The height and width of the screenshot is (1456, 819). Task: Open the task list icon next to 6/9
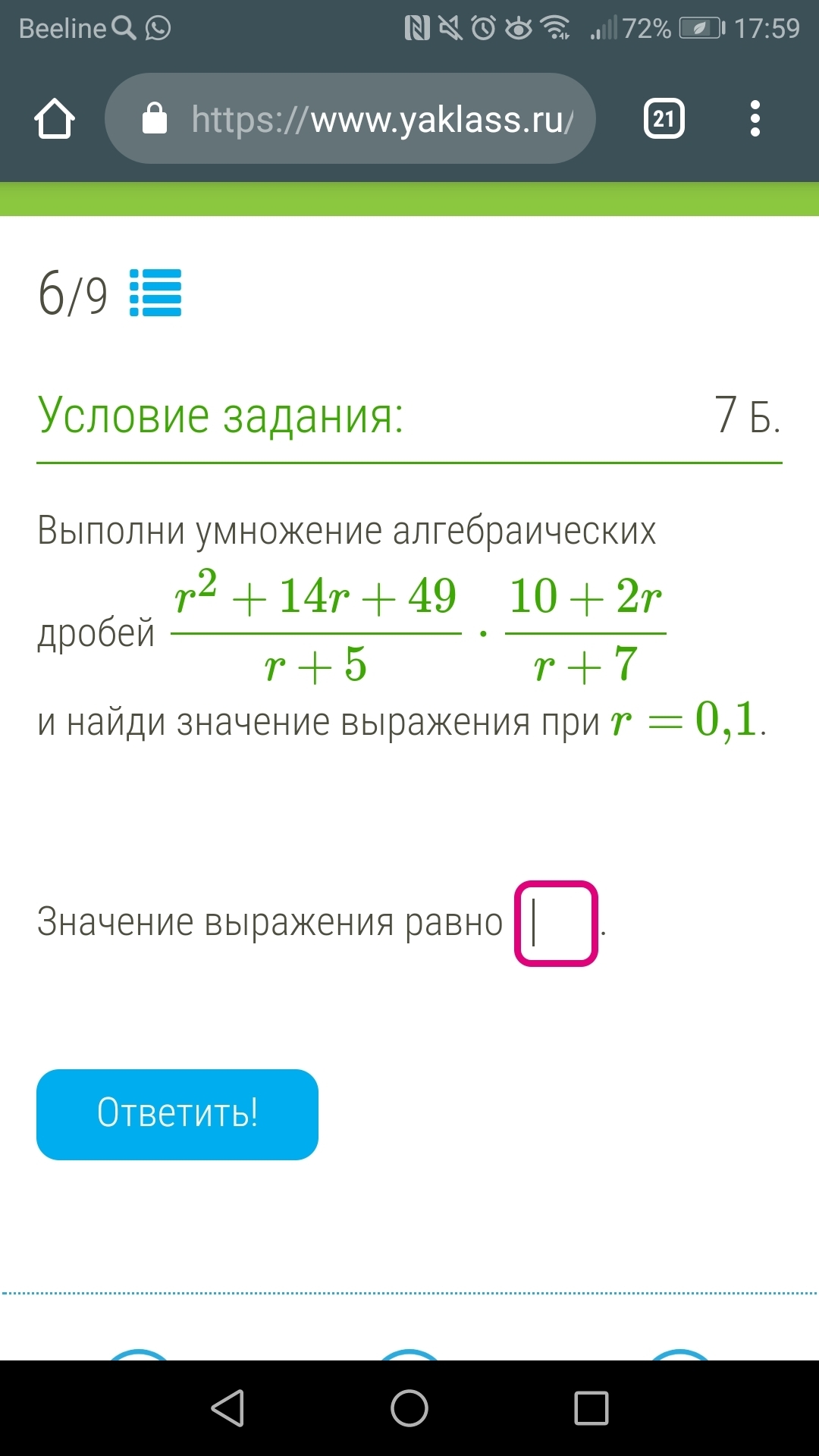pos(155,293)
